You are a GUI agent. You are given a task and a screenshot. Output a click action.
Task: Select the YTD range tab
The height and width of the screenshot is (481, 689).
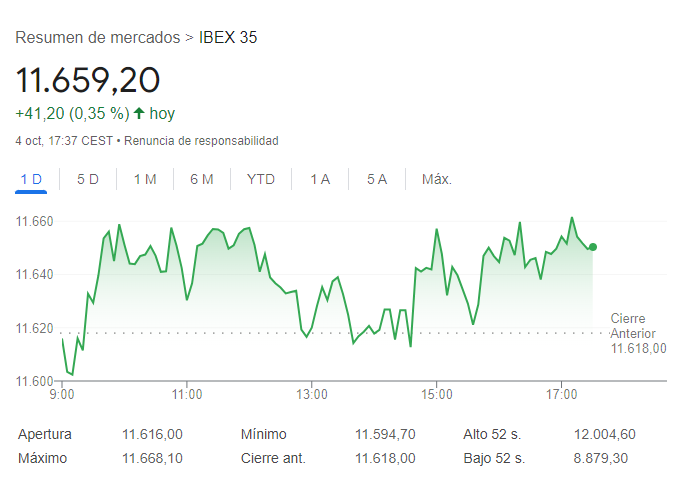point(261,179)
